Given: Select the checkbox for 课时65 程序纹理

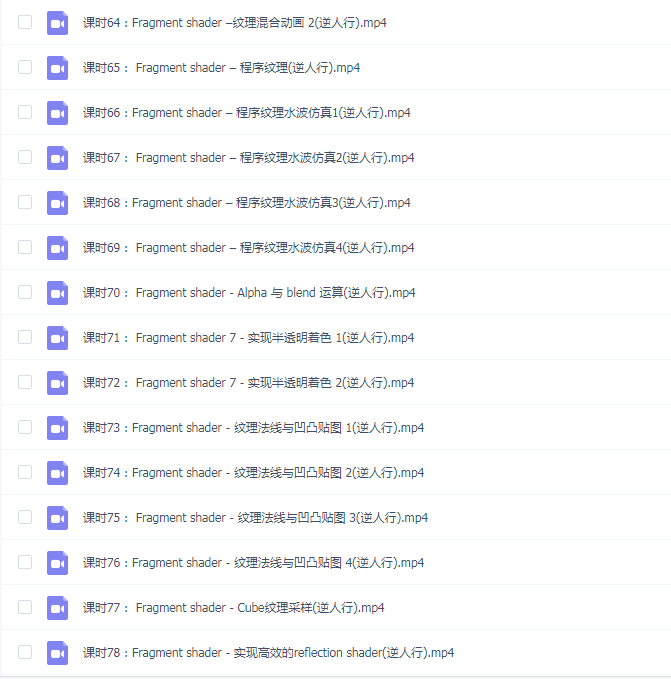Looking at the screenshot, I should coord(25,67).
